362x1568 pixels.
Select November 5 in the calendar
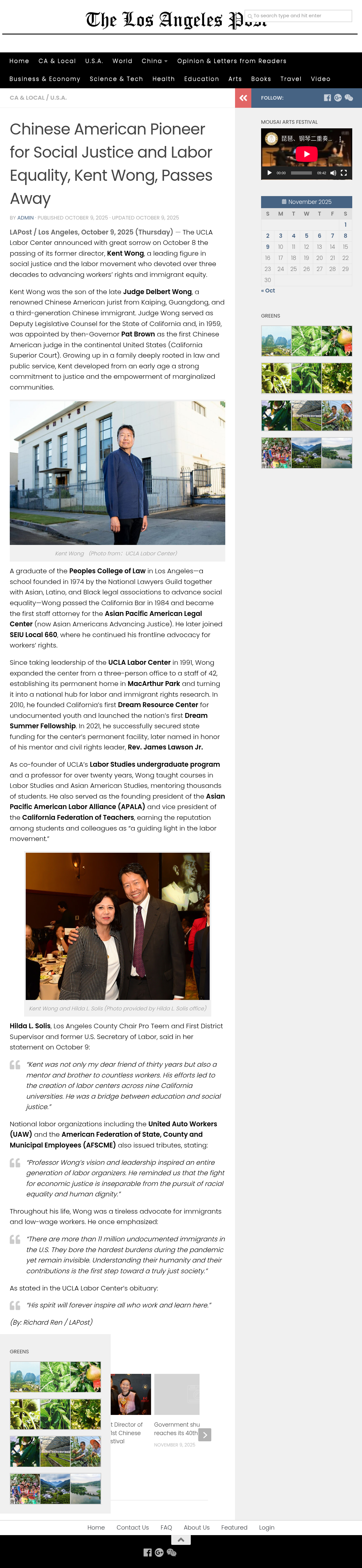tap(307, 235)
